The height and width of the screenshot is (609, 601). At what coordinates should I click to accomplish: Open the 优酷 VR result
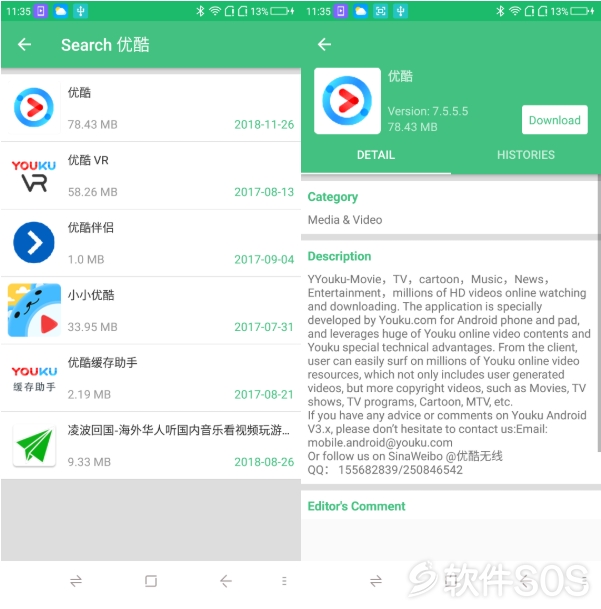coord(150,175)
